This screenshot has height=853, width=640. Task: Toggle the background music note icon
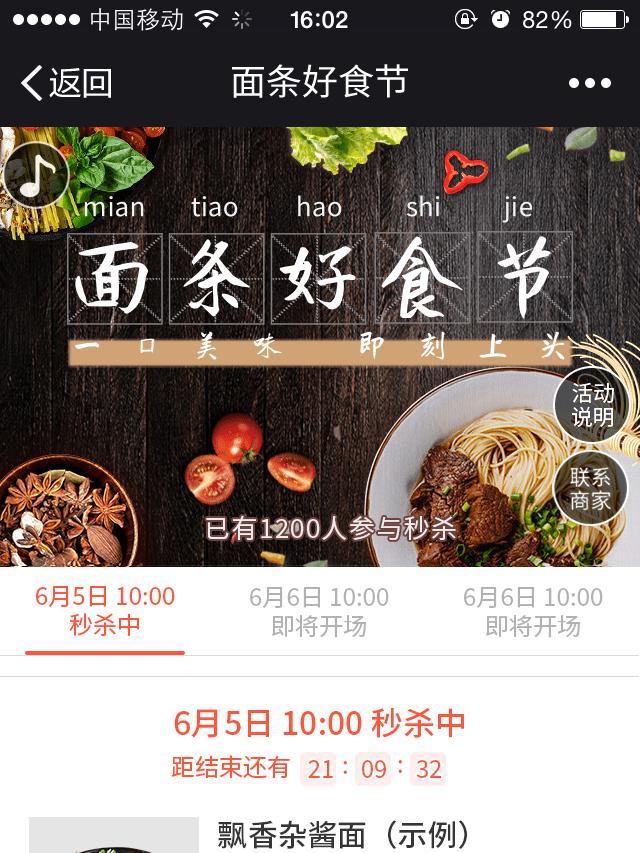(x=35, y=176)
